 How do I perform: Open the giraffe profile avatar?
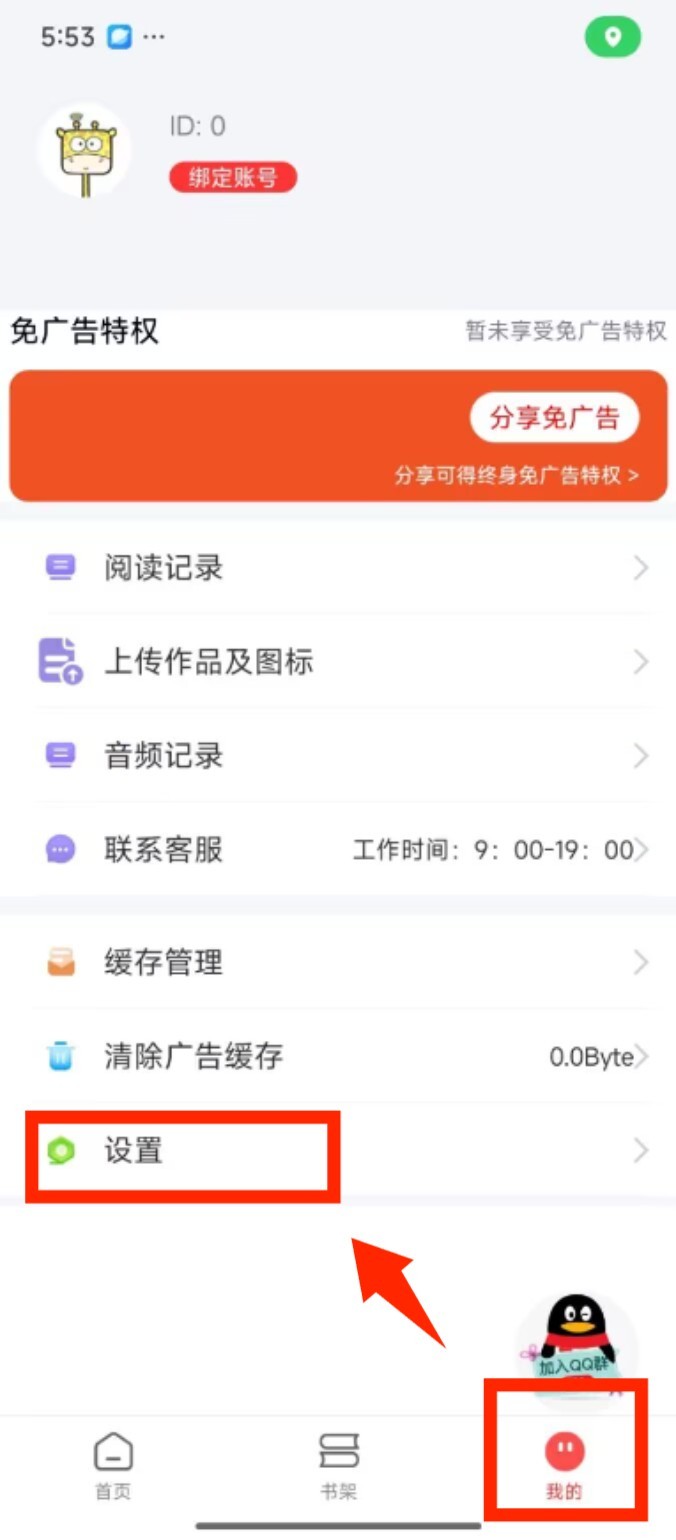point(85,151)
